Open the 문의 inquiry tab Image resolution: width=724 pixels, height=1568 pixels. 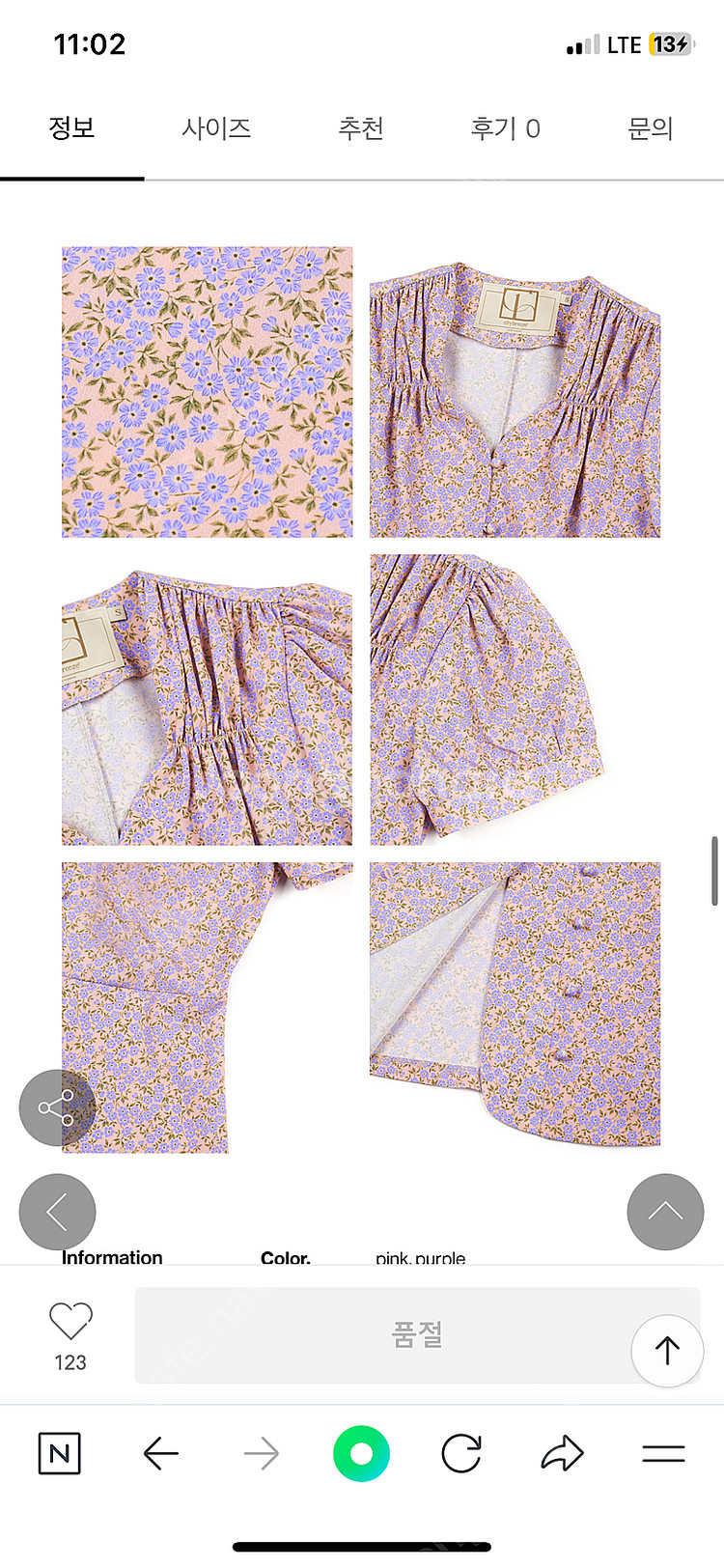pyautogui.click(x=650, y=128)
